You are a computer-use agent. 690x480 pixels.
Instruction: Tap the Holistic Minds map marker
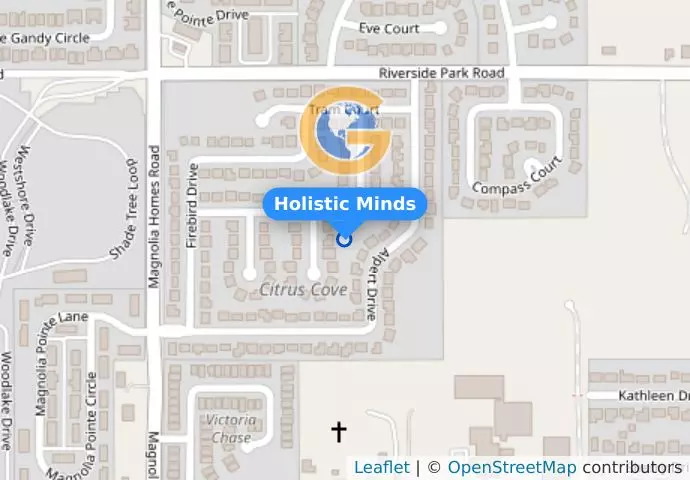pos(345,239)
